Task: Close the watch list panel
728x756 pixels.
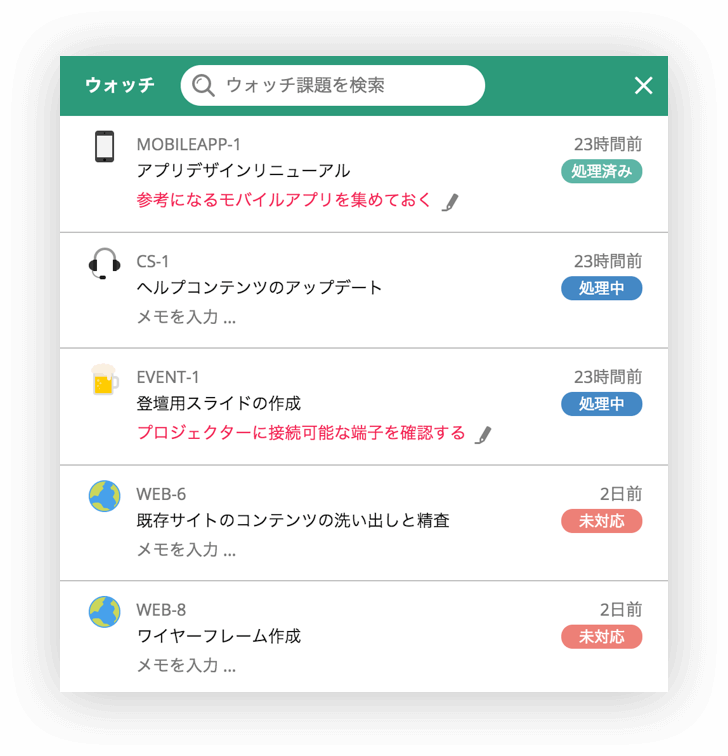Action: pyautogui.click(x=644, y=86)
